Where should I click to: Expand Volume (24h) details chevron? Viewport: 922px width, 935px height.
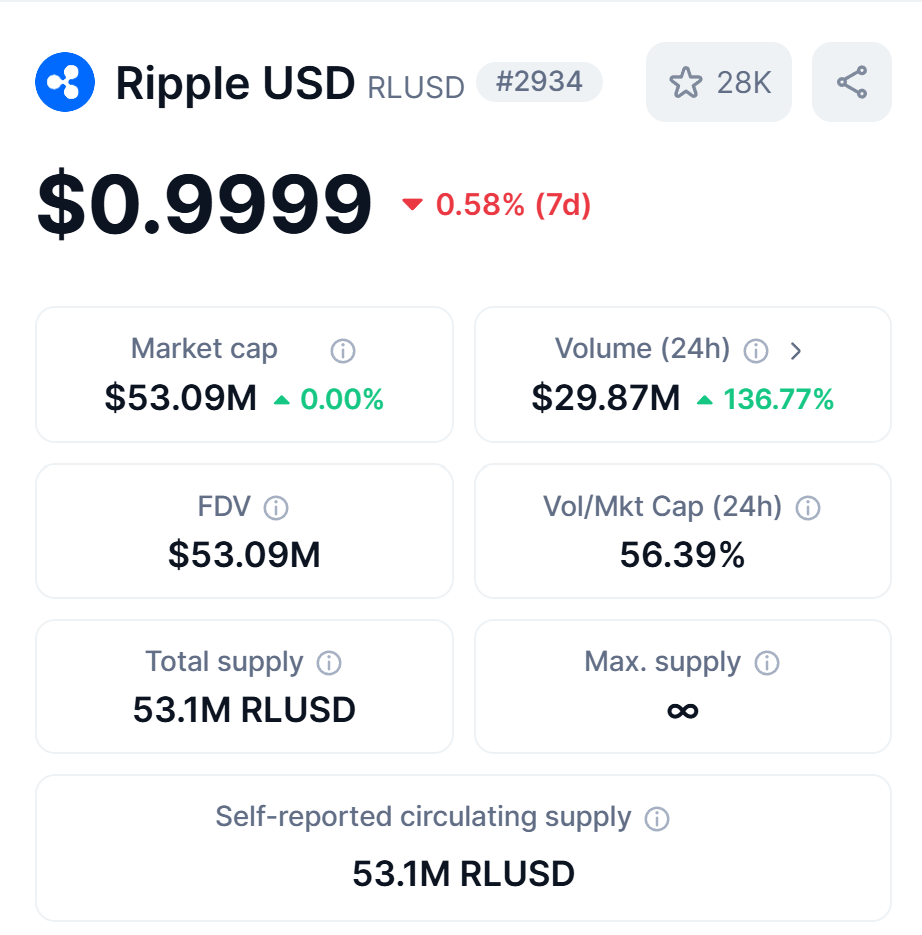pos(796,351)
